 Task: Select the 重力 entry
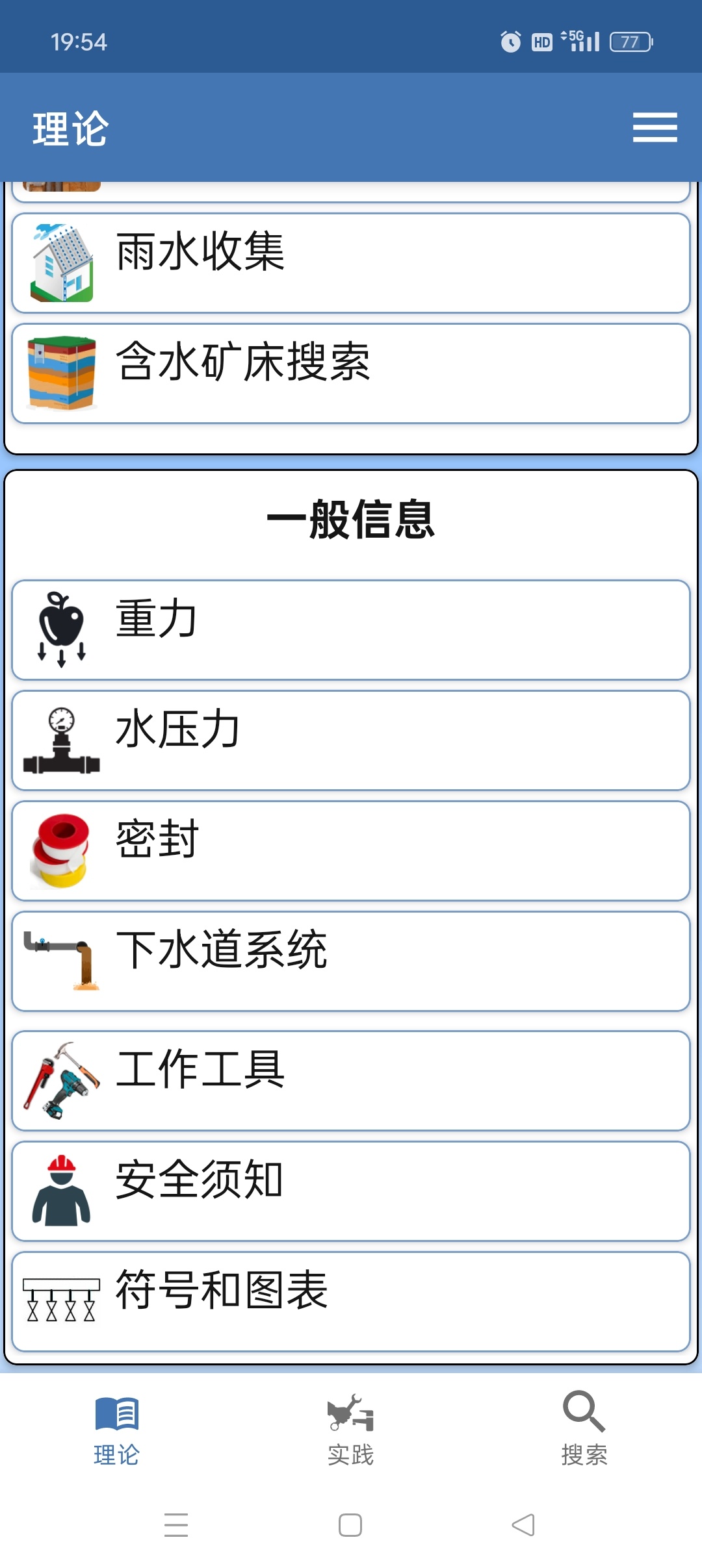351,630
